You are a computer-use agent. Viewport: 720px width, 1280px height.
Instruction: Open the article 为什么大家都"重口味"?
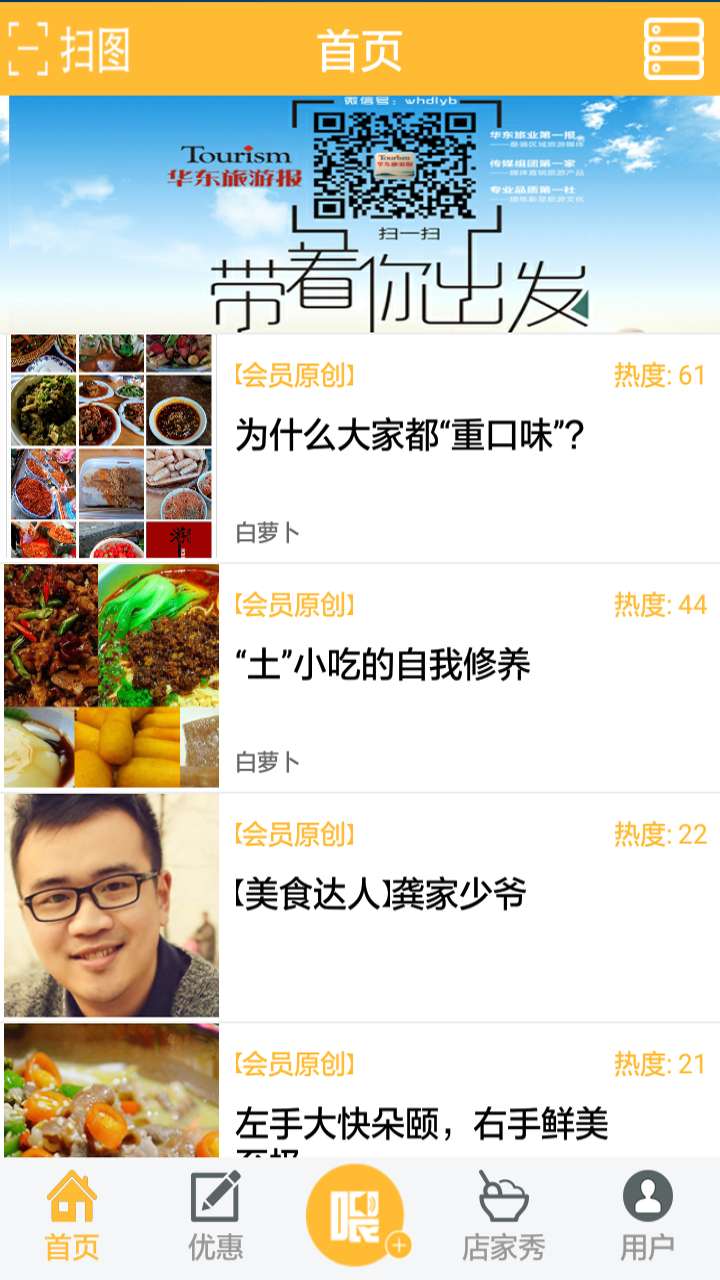click(x=409, y=437)
